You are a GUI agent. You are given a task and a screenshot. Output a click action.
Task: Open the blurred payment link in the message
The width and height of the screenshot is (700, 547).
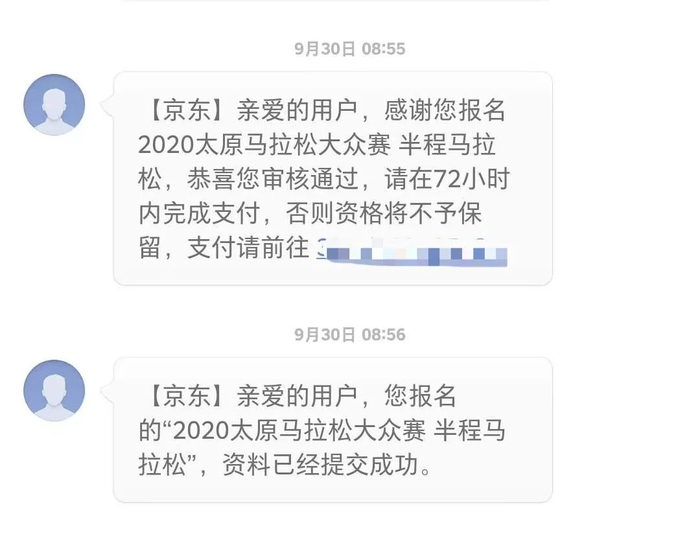(x=412, y=251)
